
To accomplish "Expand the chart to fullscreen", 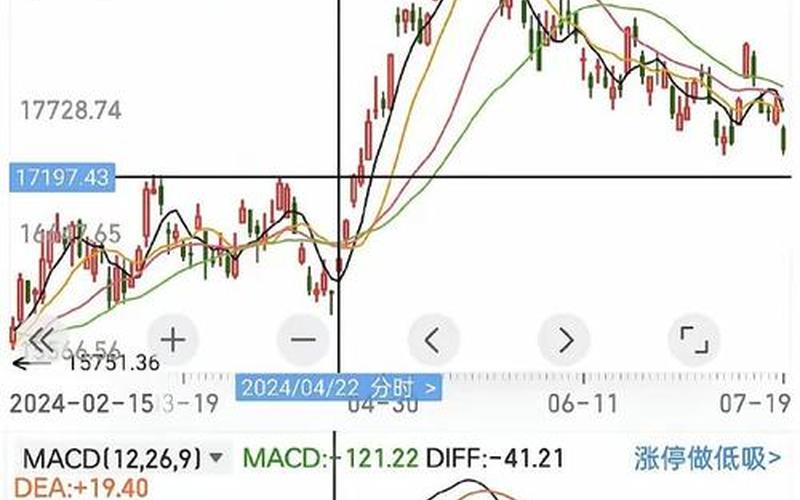I will point(693,340).
